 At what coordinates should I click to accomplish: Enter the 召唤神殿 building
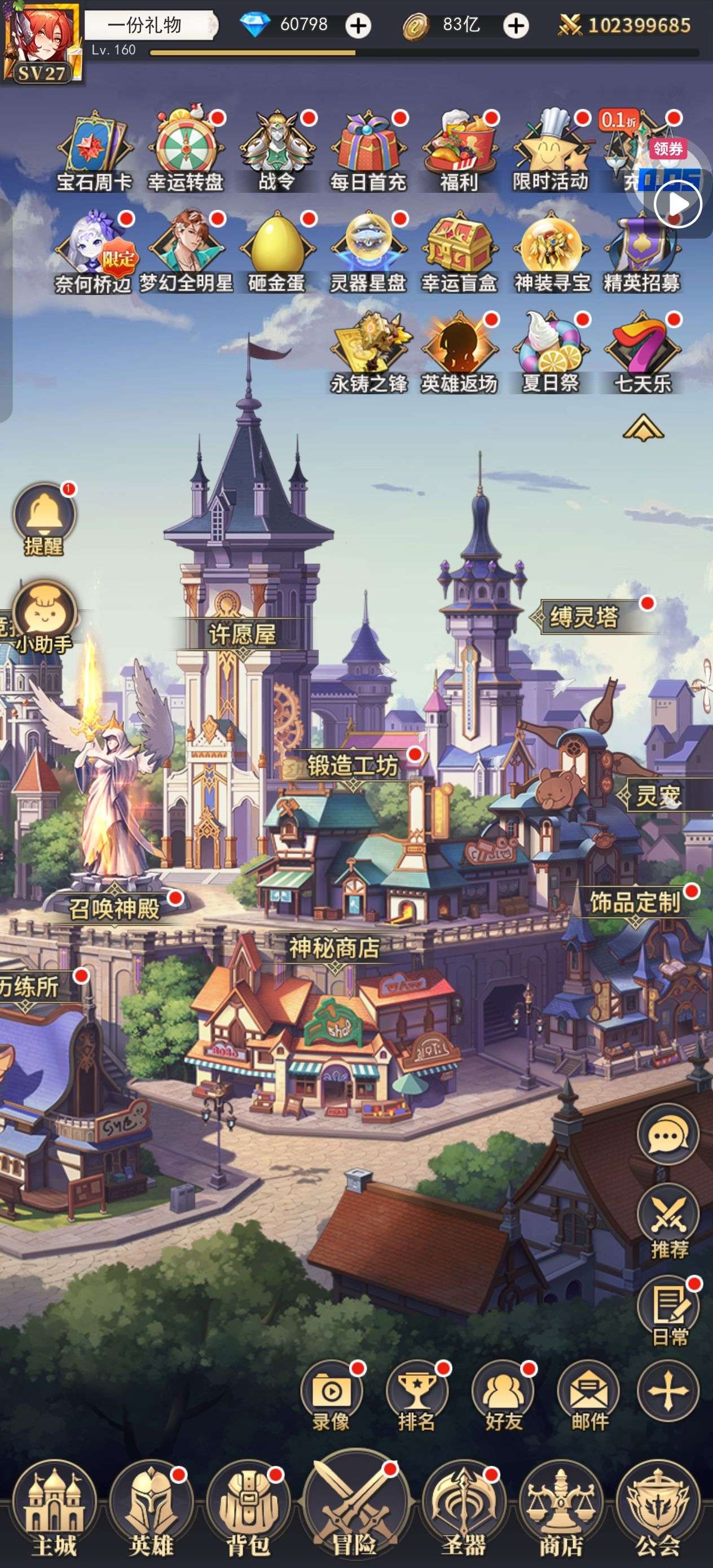coord(115,908)
